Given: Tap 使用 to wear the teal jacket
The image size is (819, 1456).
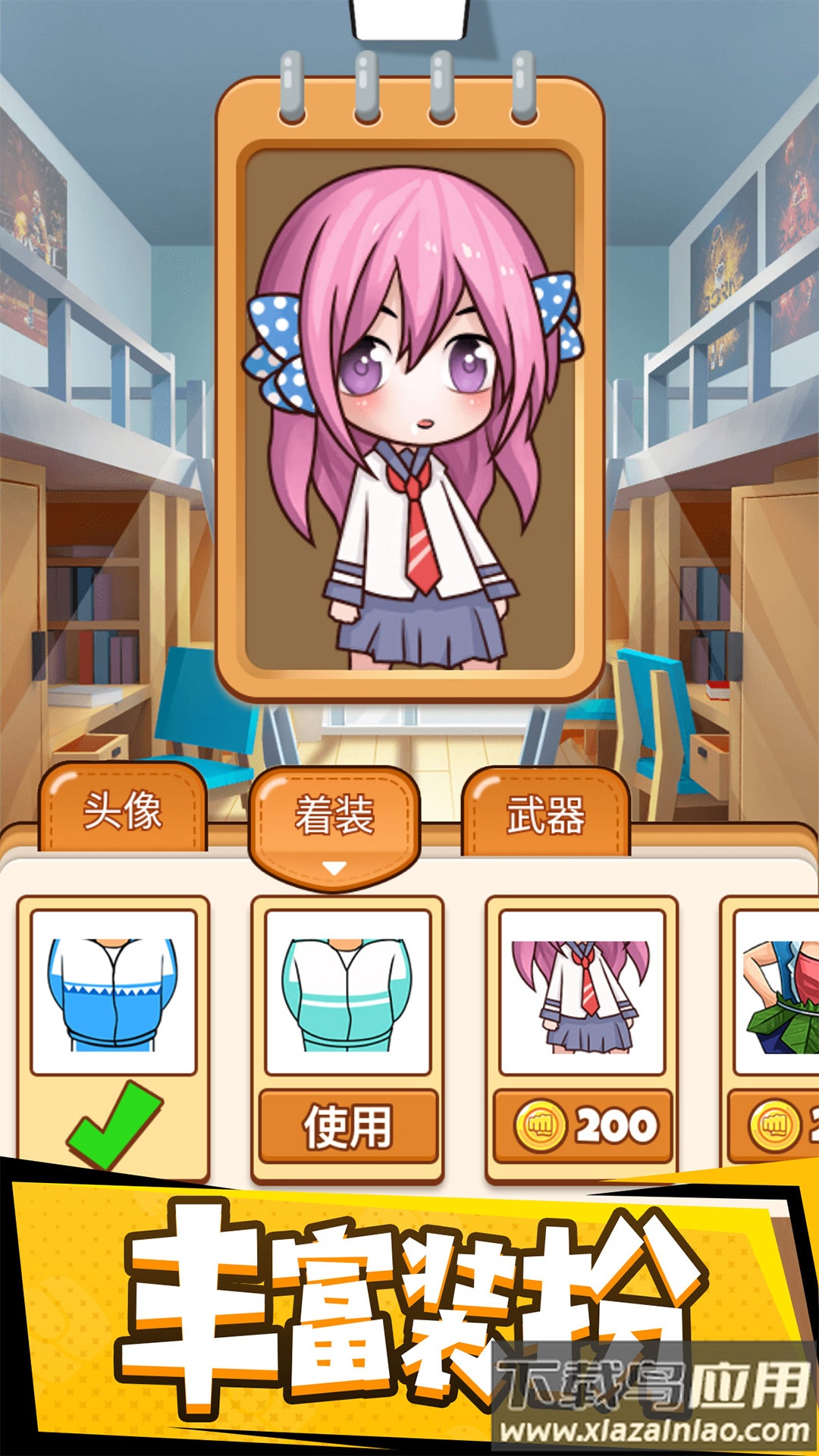Looking at the screenshot, I should (x=348, y=1126).
